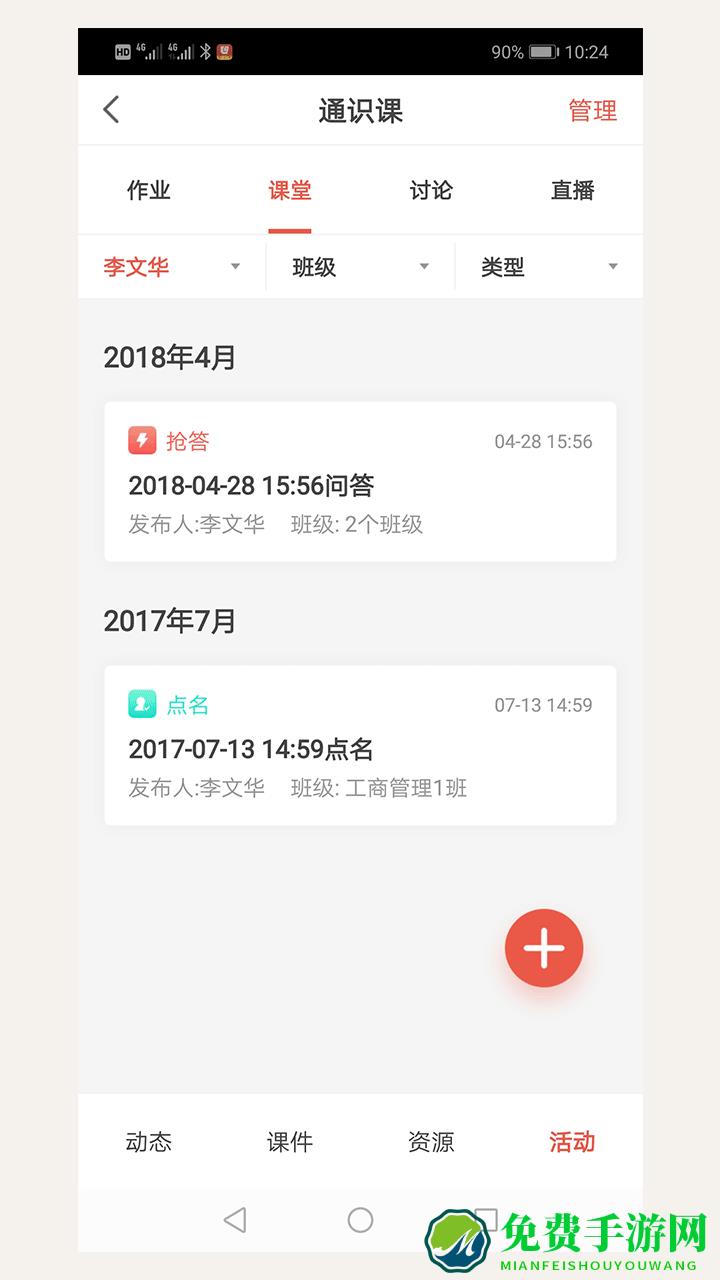
Task: Tap the system back triangle button
Action: click(235, 1220)
